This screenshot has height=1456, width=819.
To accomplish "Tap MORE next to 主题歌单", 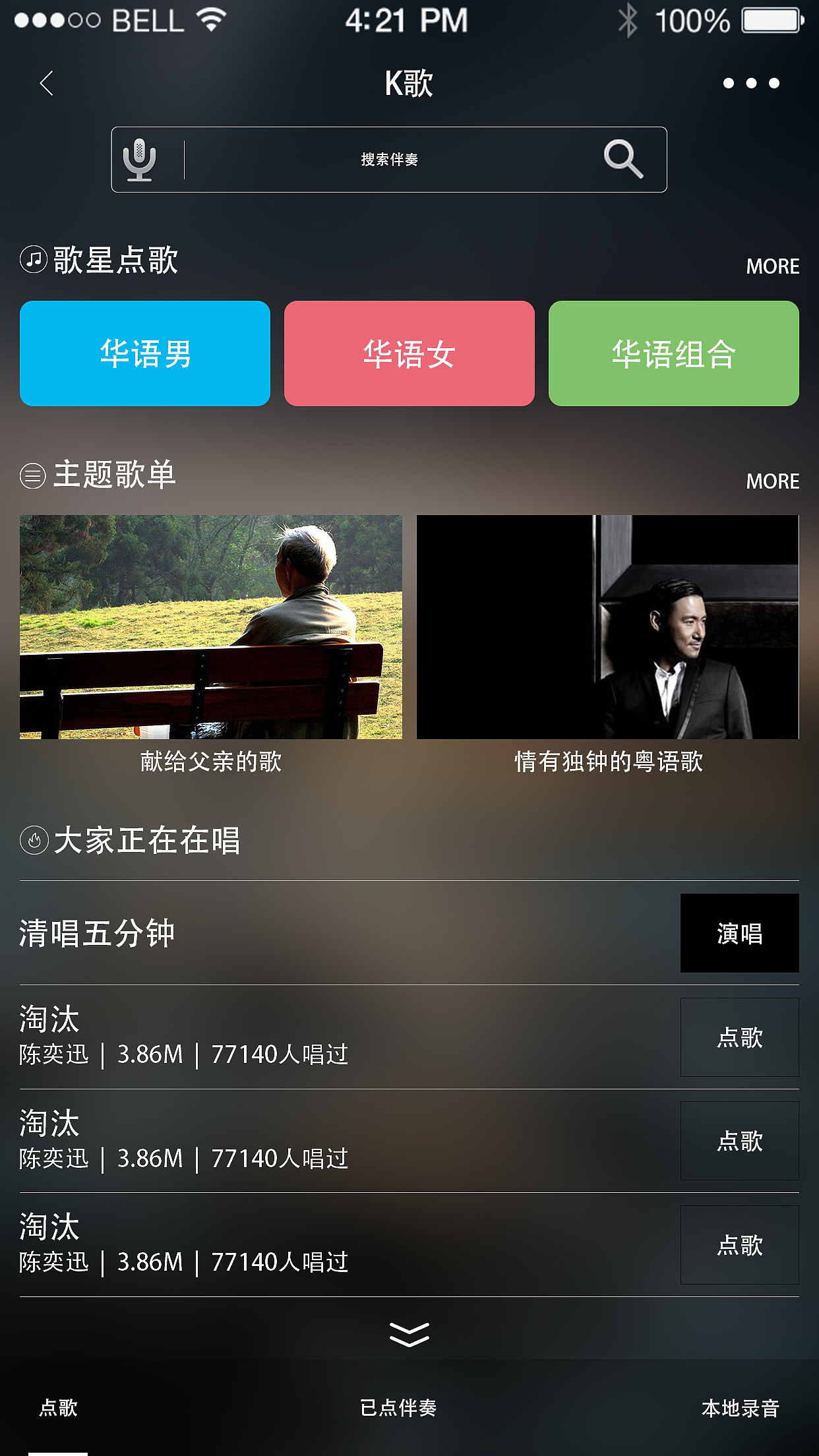I will (x=773, y=481).
